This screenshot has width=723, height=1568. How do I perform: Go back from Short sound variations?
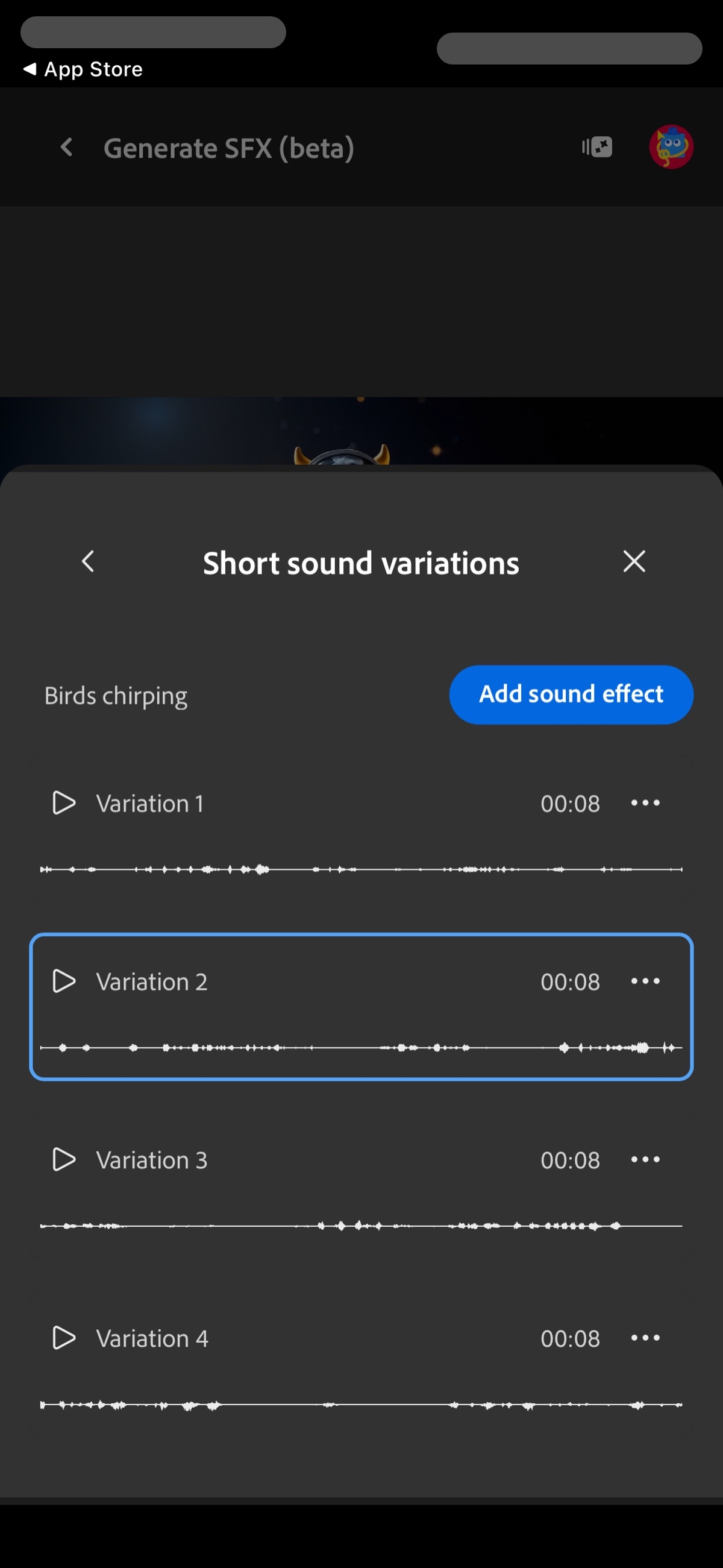click(x=88, y=561)
